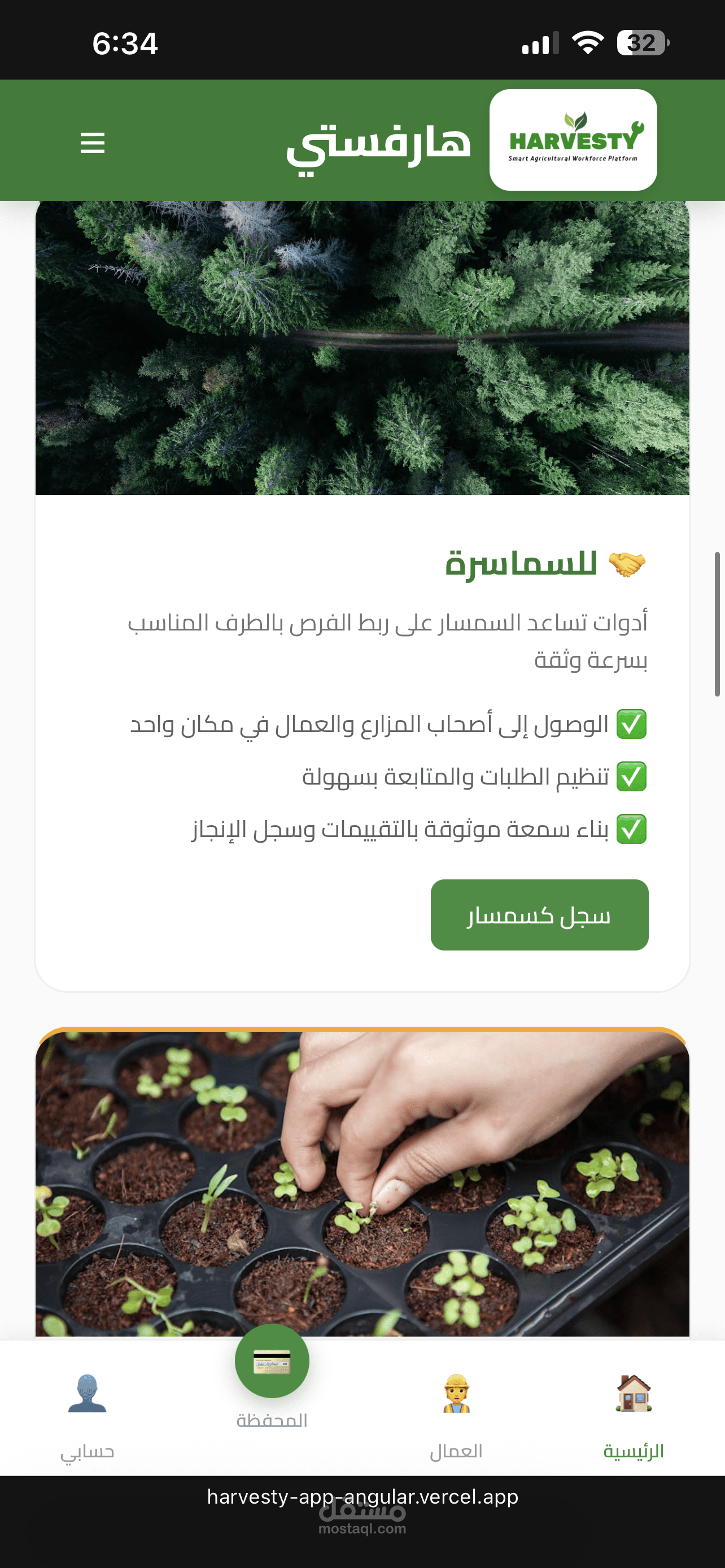
Task: Go to the حسابي account tab
Action: [87, 1416]
